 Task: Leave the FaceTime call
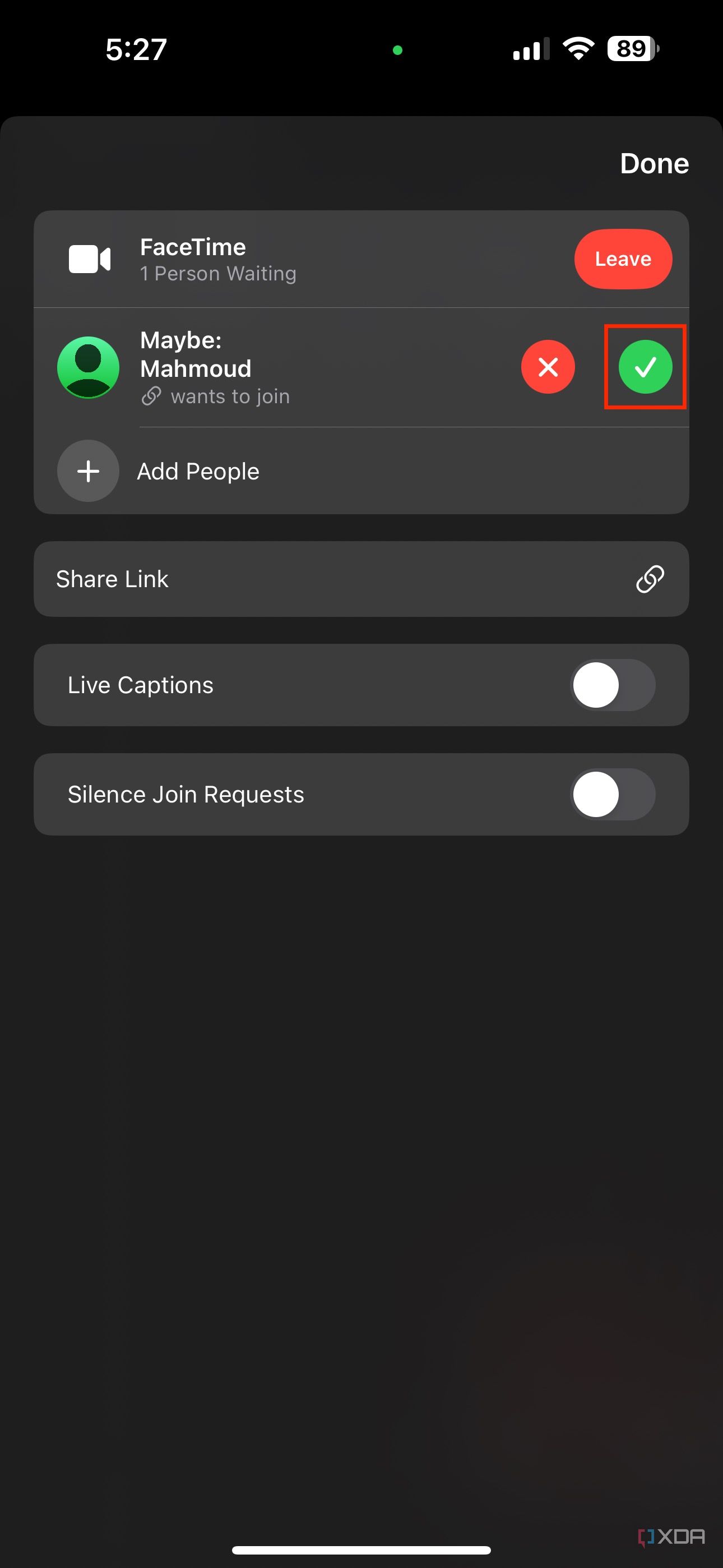pyautogui.click(x=623, y=259)
